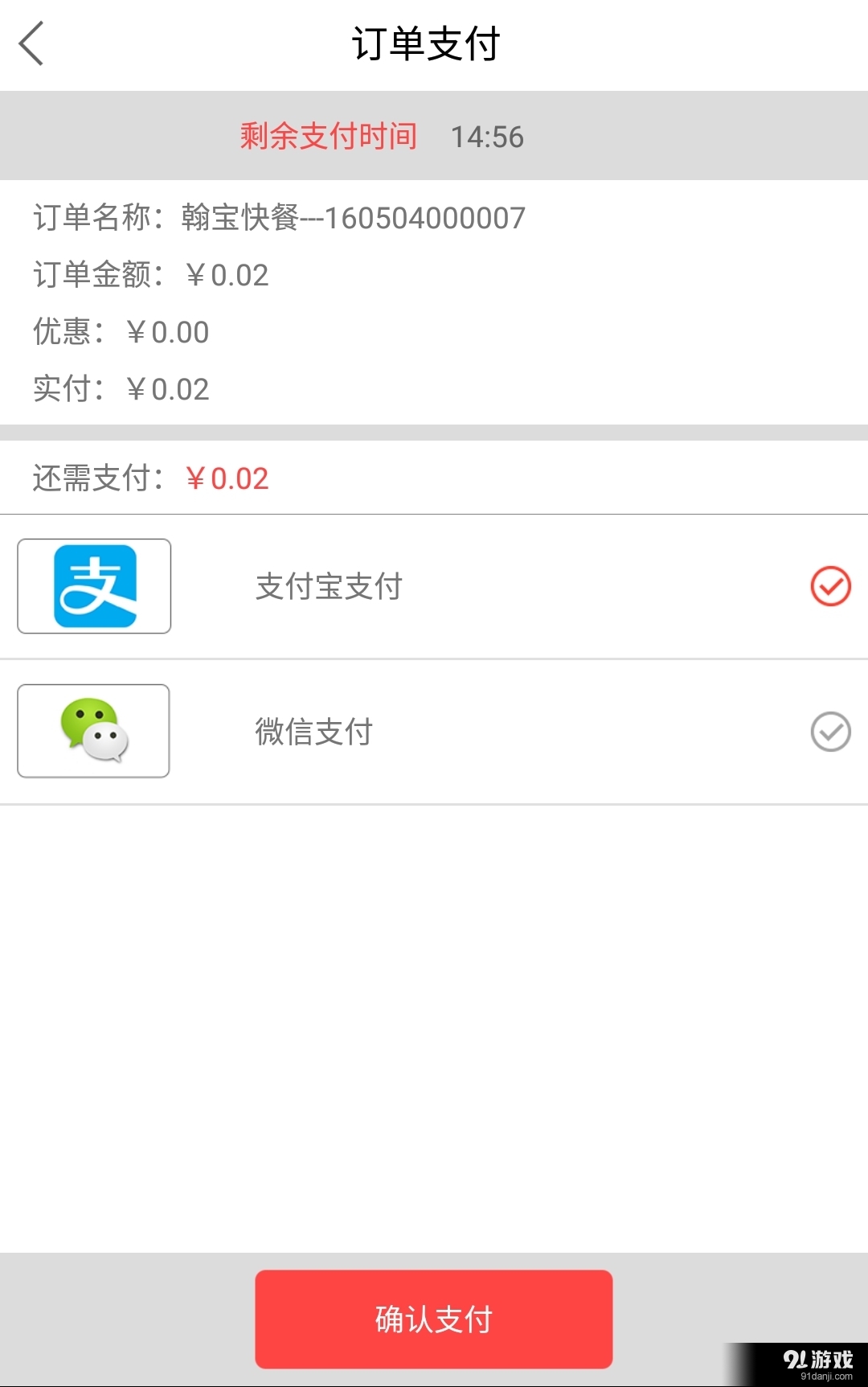Image resolution: width=868 pixels, height=1387 pixels.
Task: Tap the green WeChat speech-bubble icon
Action: (92, 730)
